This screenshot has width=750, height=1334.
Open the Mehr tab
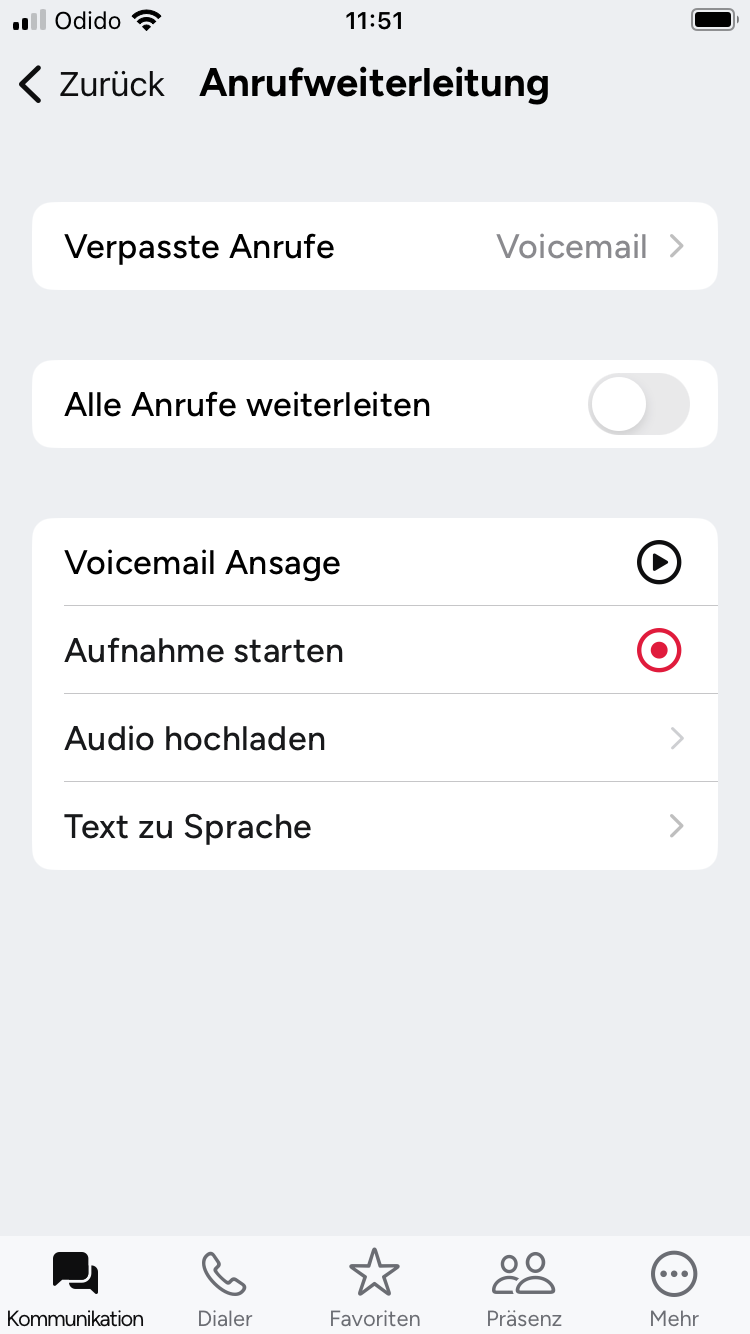coord(674,1288)
